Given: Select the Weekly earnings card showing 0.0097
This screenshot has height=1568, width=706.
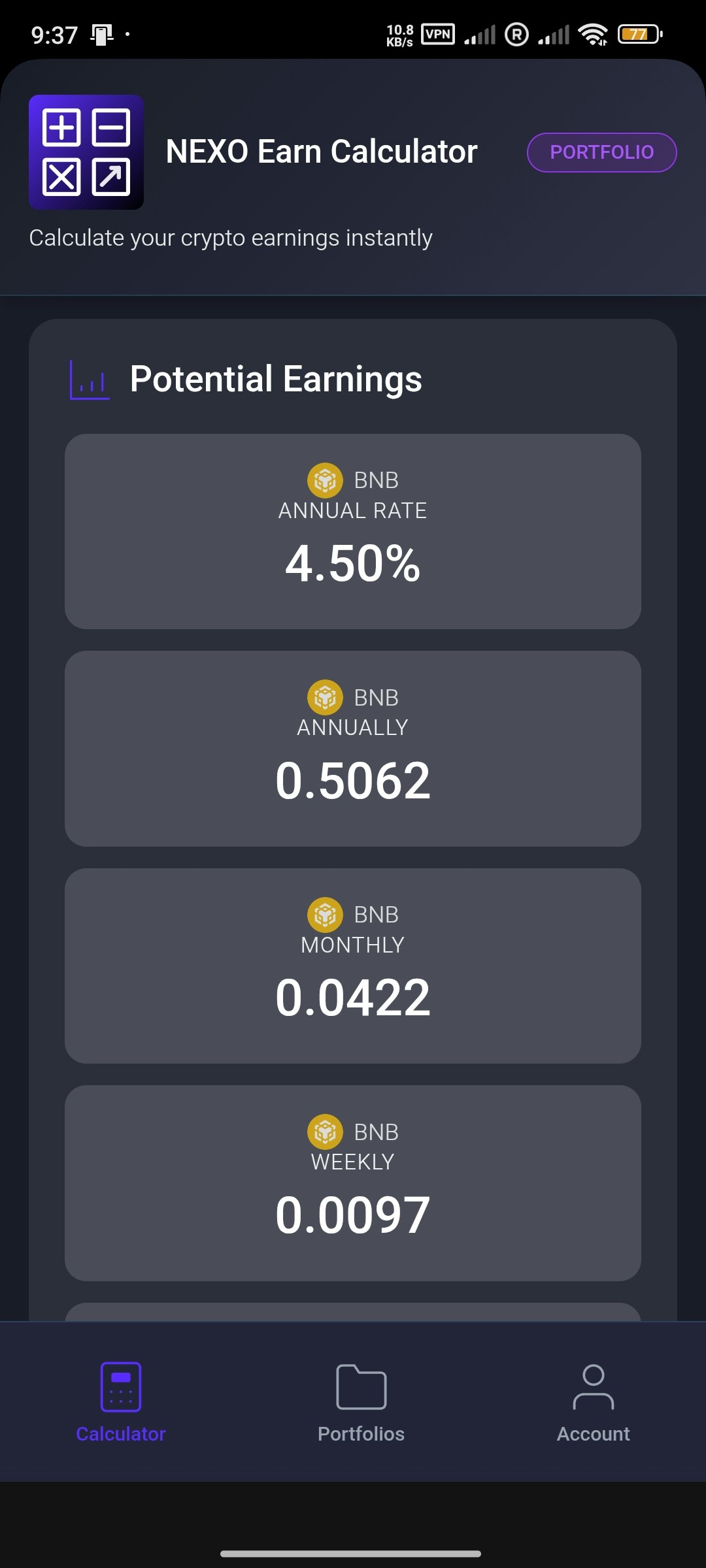Looking at the screenshot, I should pyautogui.click(x=353, y=1183).
